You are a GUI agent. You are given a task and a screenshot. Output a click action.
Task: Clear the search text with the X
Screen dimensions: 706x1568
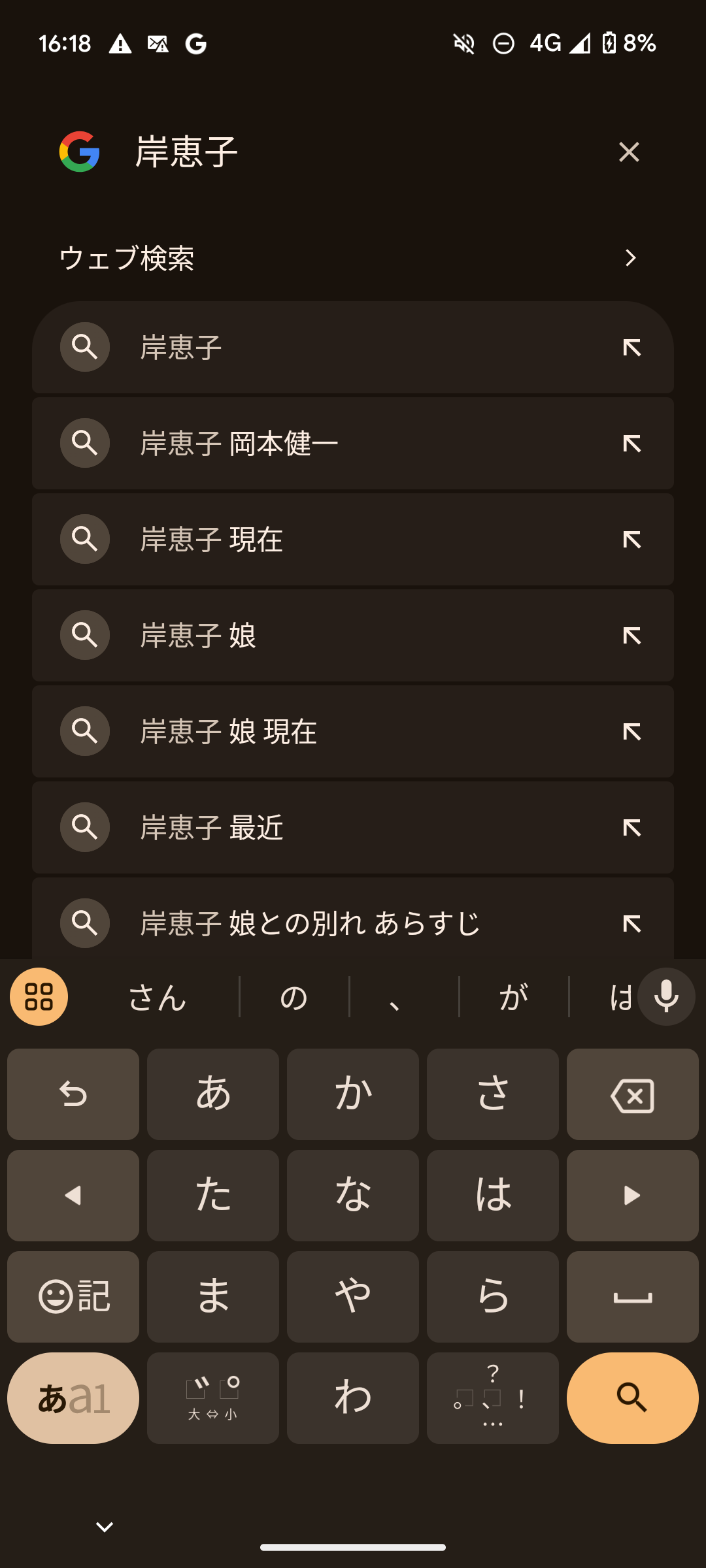tap(629, 152)
